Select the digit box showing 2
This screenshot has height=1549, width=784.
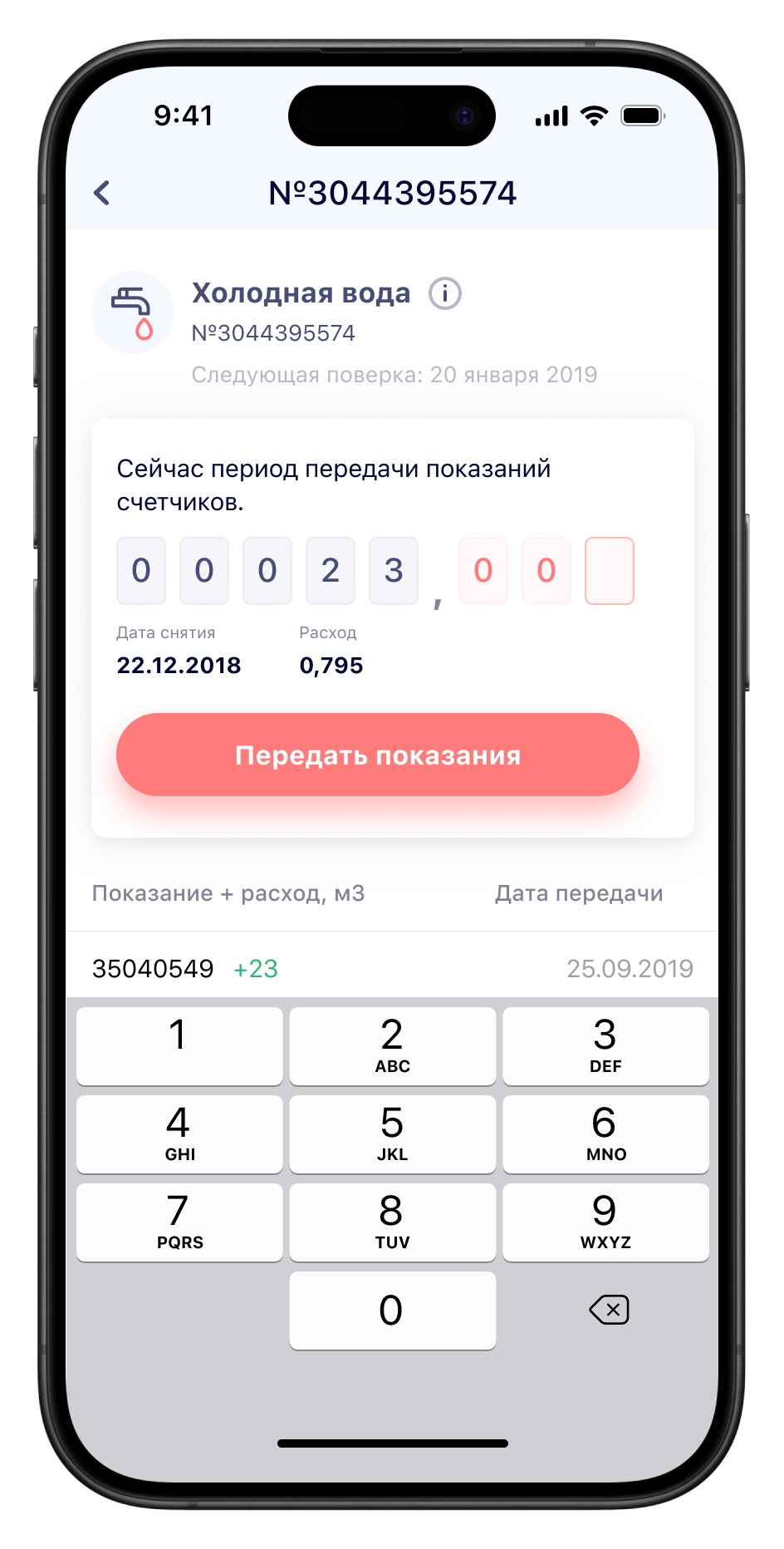331,571
